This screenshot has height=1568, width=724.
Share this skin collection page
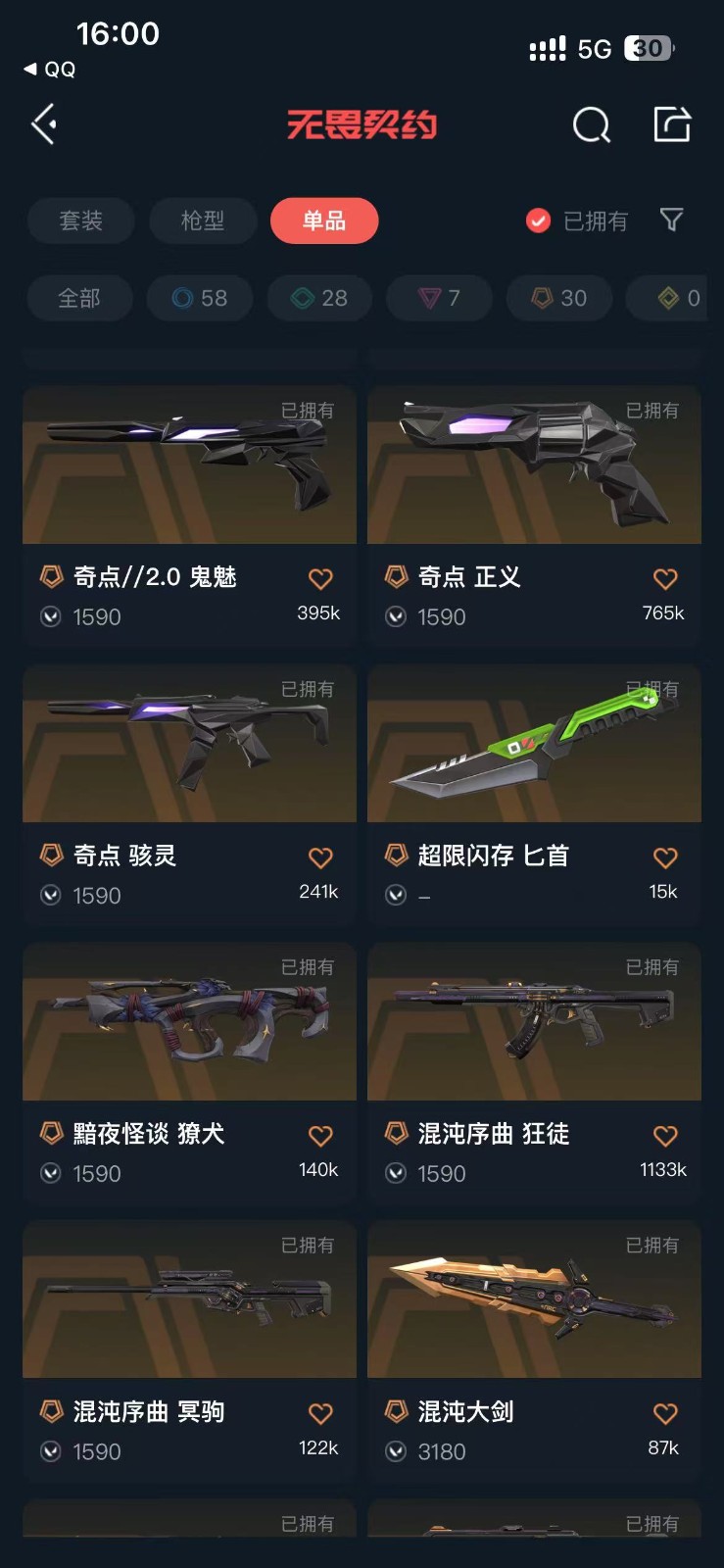tap(672, 124)
